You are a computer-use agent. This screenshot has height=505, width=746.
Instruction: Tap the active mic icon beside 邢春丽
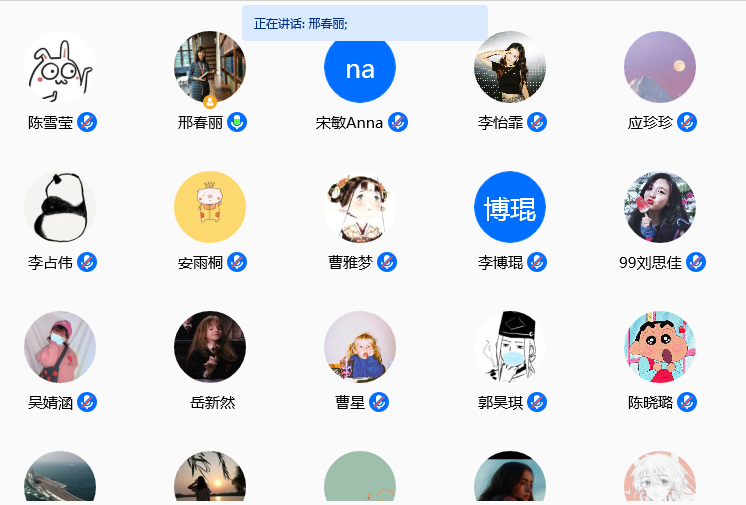(x=237, y=122)
